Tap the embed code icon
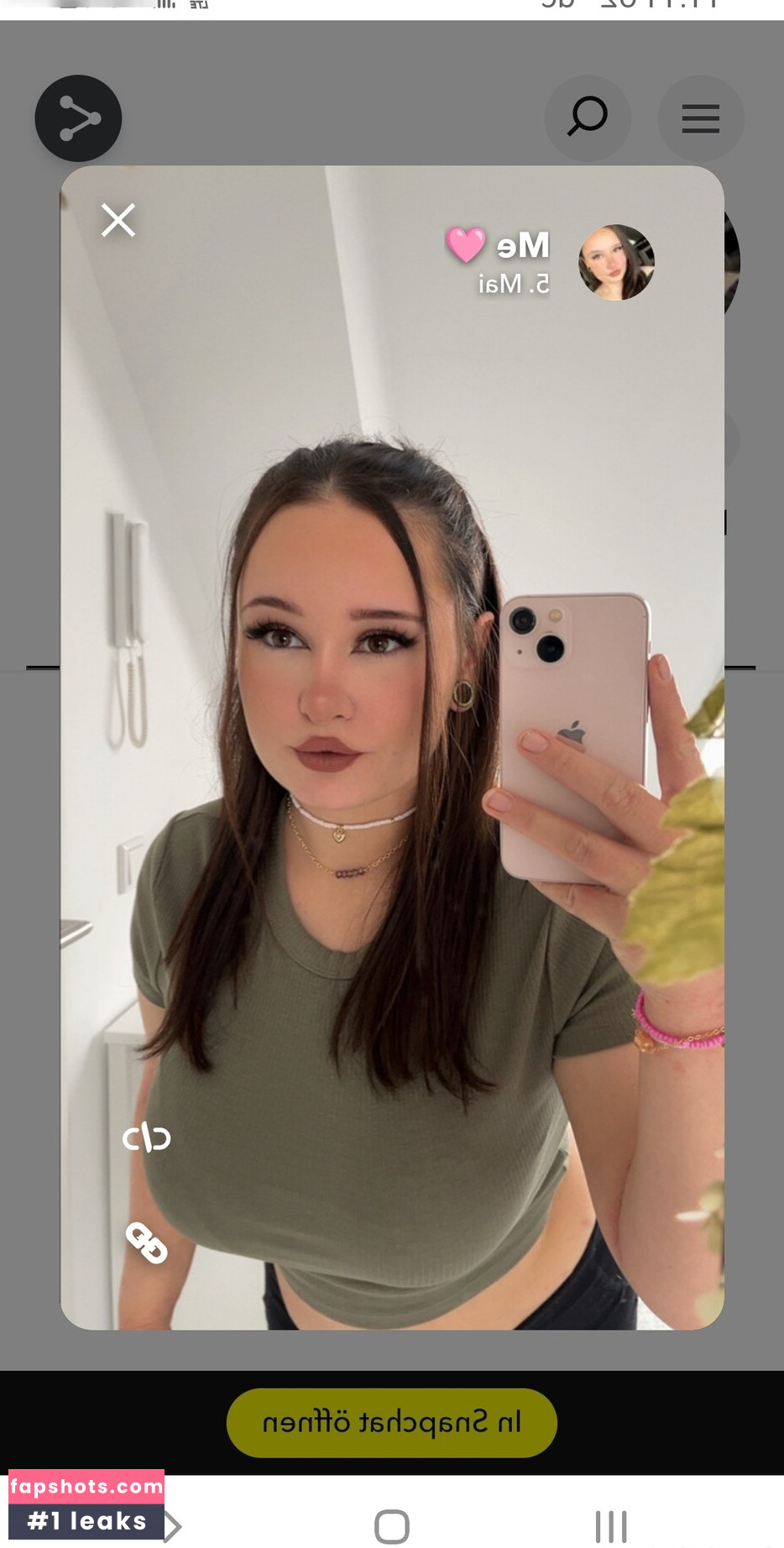Viewport: 784px width, 1548px height. point(147,1137)
